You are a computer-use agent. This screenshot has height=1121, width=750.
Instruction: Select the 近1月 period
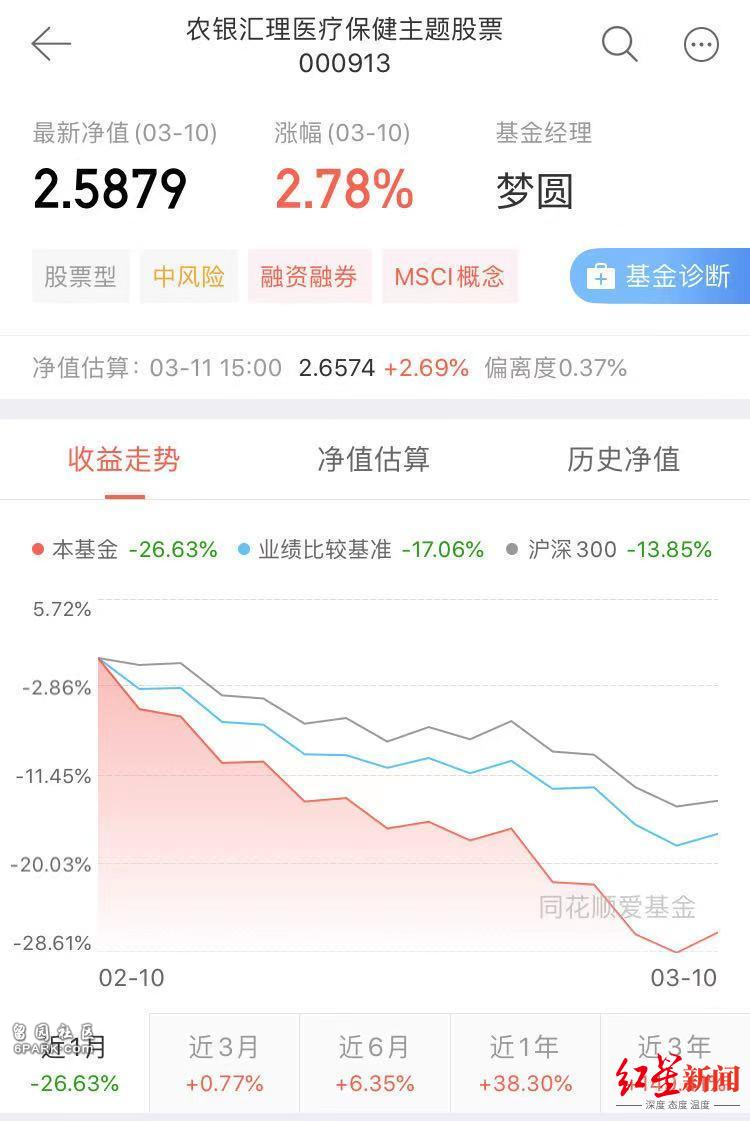point(74,1063)
